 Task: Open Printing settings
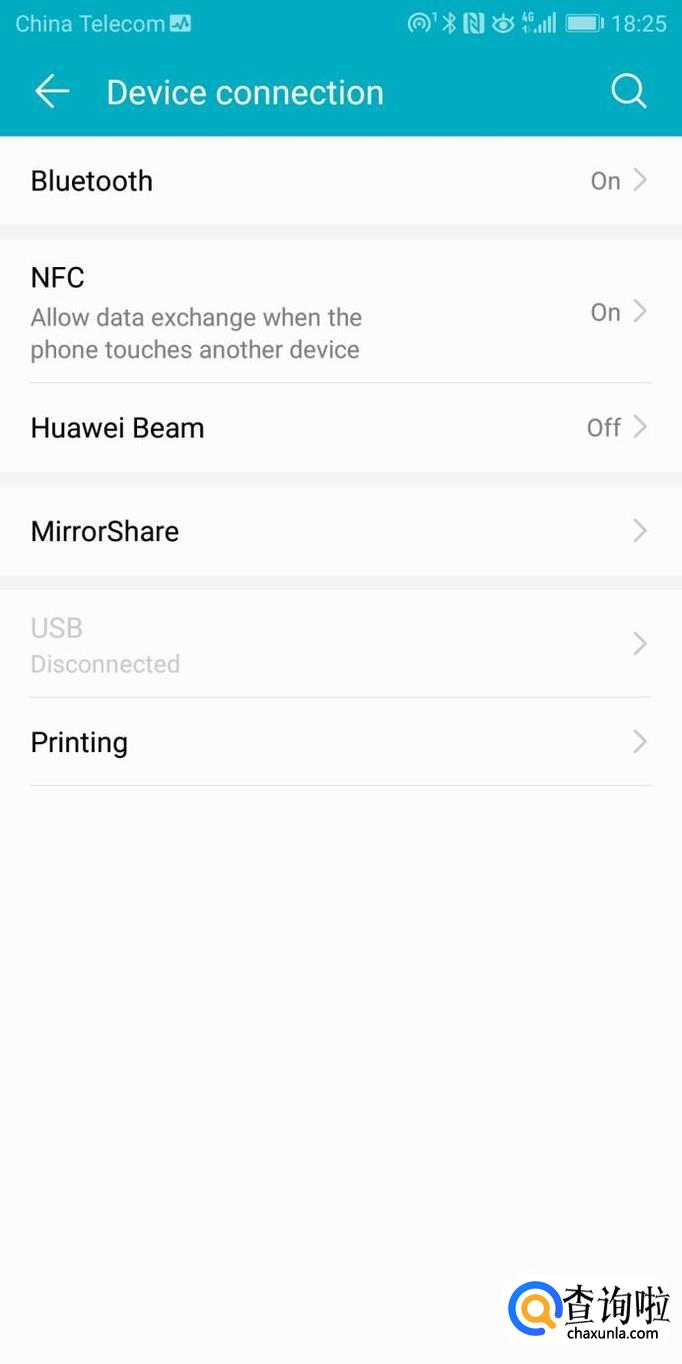(x=341, y=742)
